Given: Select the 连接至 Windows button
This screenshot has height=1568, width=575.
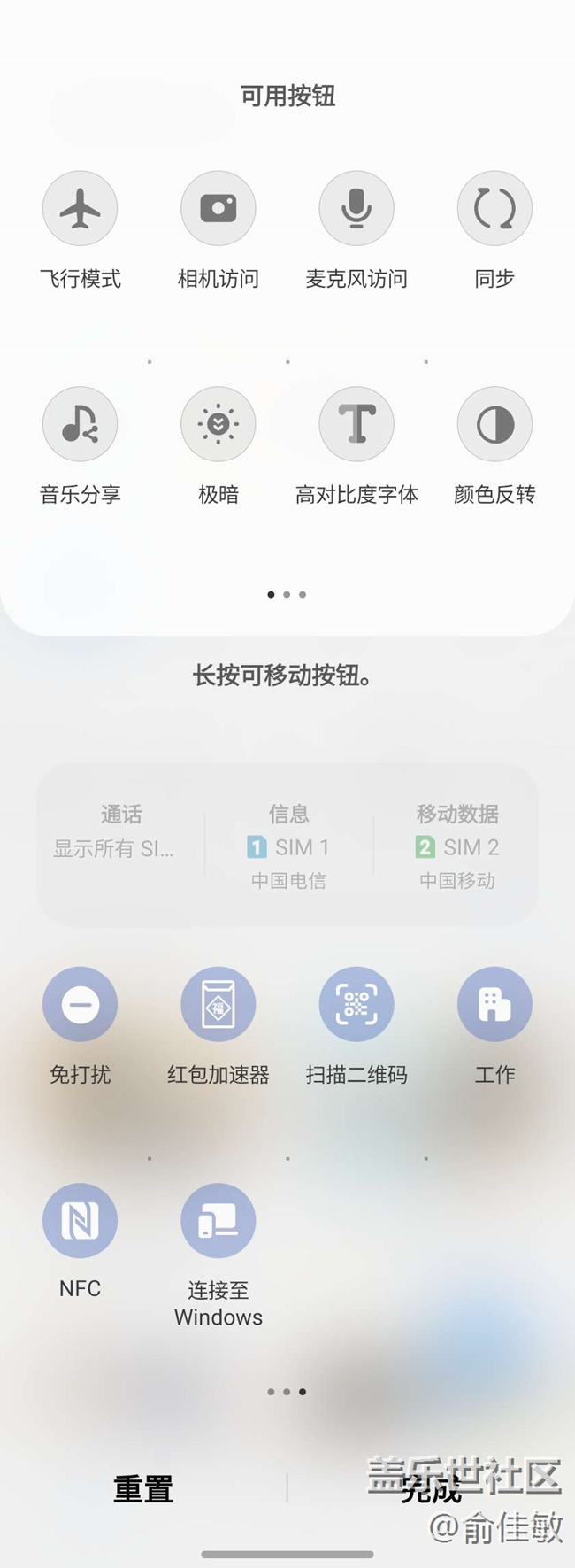Looking at the screenshot, I should (x=218, y=1221).
